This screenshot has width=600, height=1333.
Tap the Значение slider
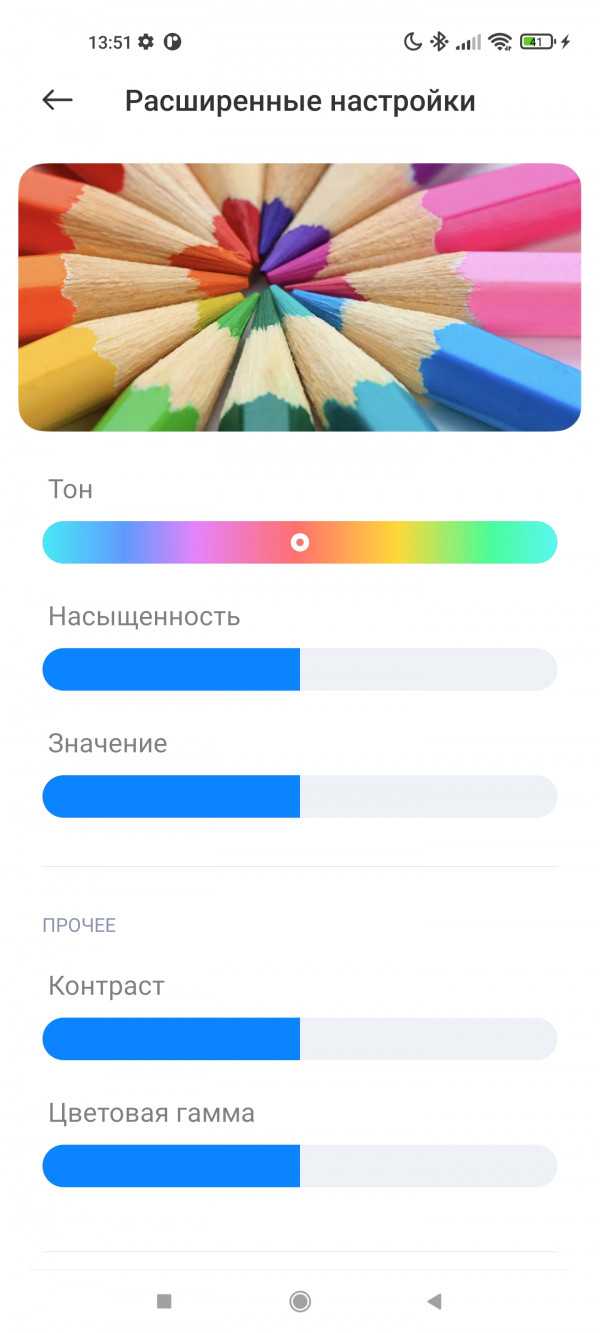coord(300,796)
